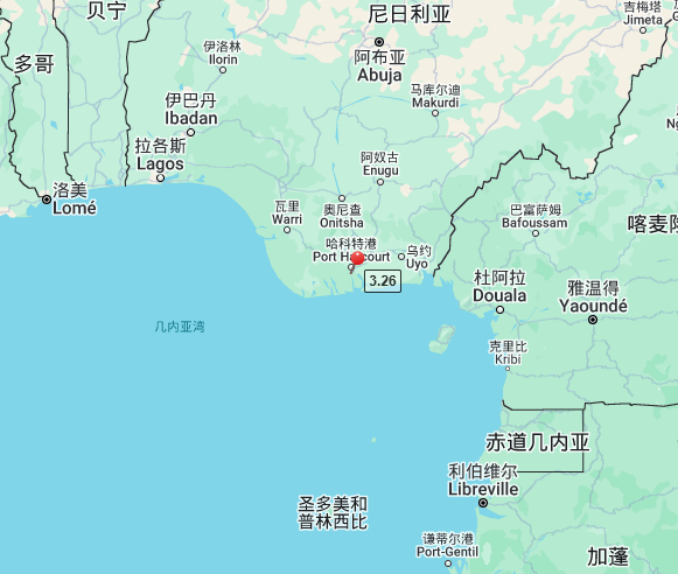Open the Libreville place label
This screenshot has height=574, width=678.
483,489
